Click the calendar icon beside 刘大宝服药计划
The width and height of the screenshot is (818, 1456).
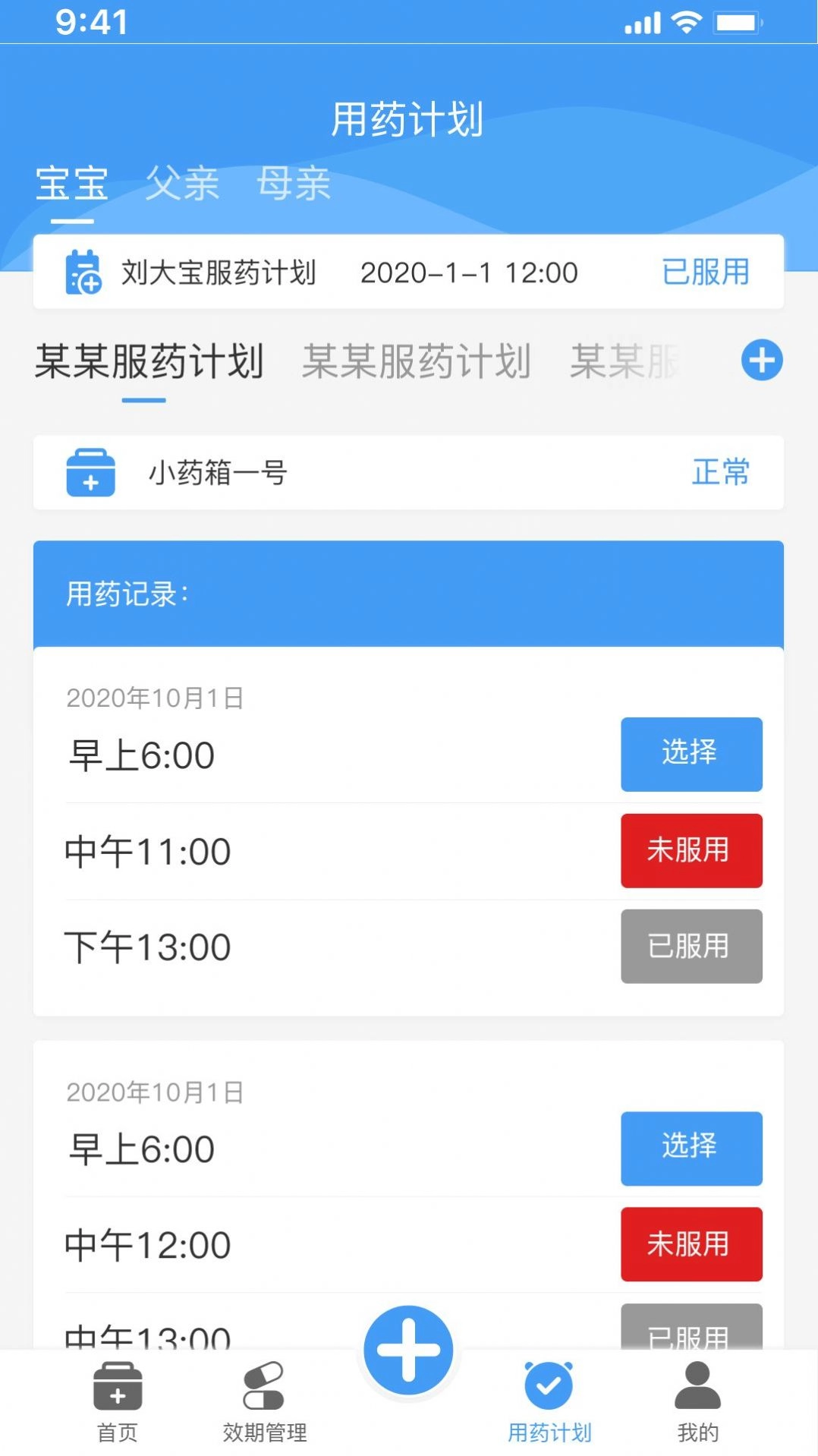pos(83,273)
